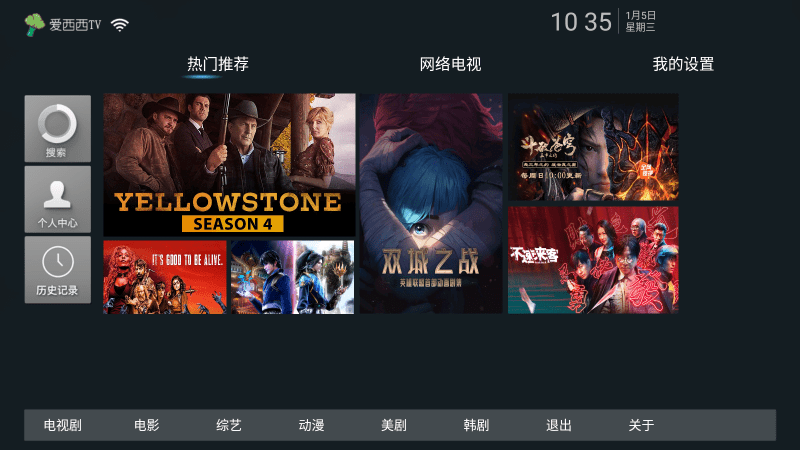Open the 我的设置 tab
Image resolution: width=800 pixels, height=450 pixels.
[x=683, y=65]
